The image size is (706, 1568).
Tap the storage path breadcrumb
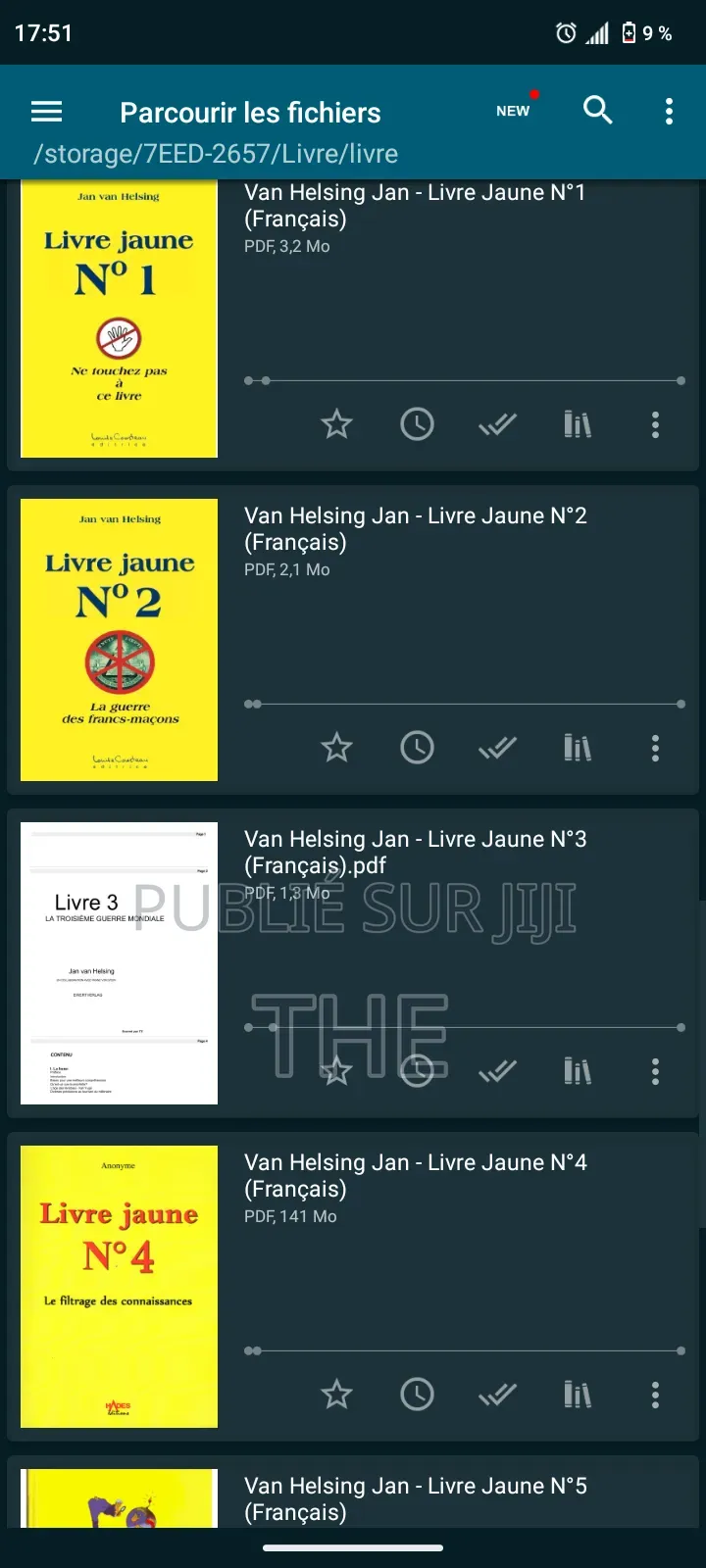(216, 153)
